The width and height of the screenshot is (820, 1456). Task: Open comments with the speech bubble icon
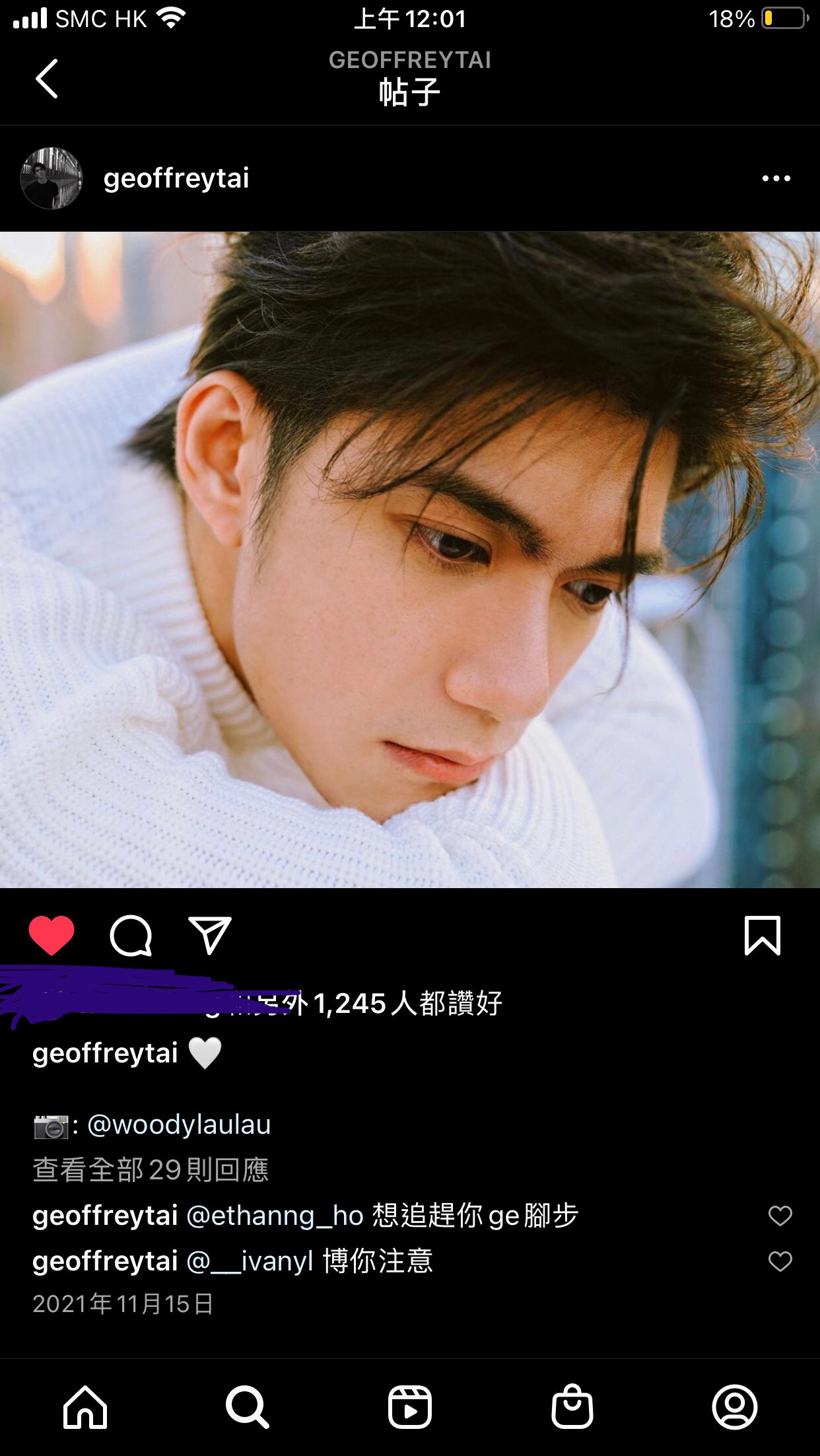[x=131, y=935]
